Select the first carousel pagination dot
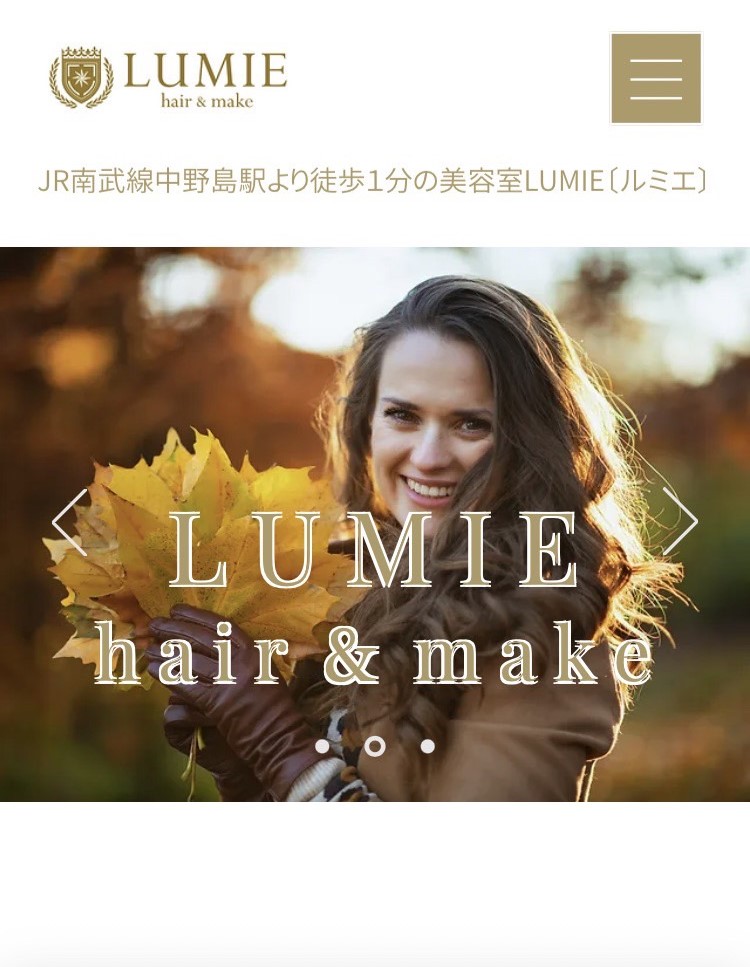 click(321, 745)
